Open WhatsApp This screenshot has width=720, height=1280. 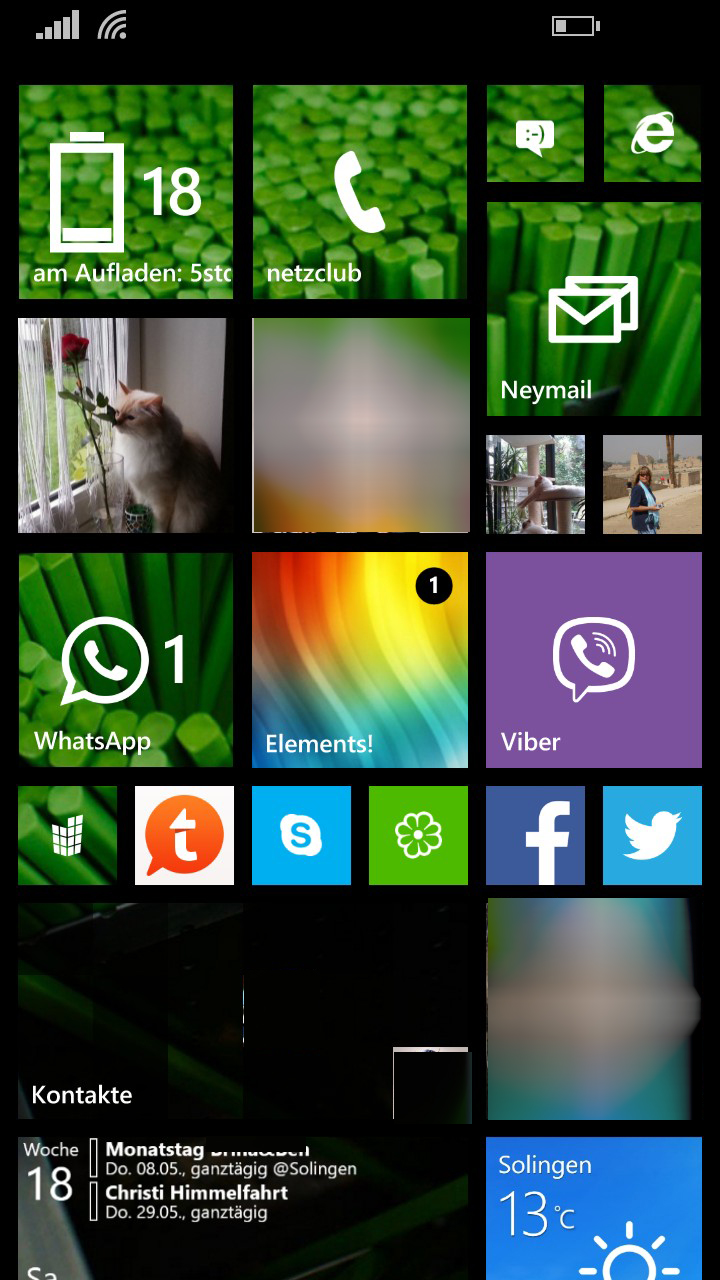[x=126, y=660]
